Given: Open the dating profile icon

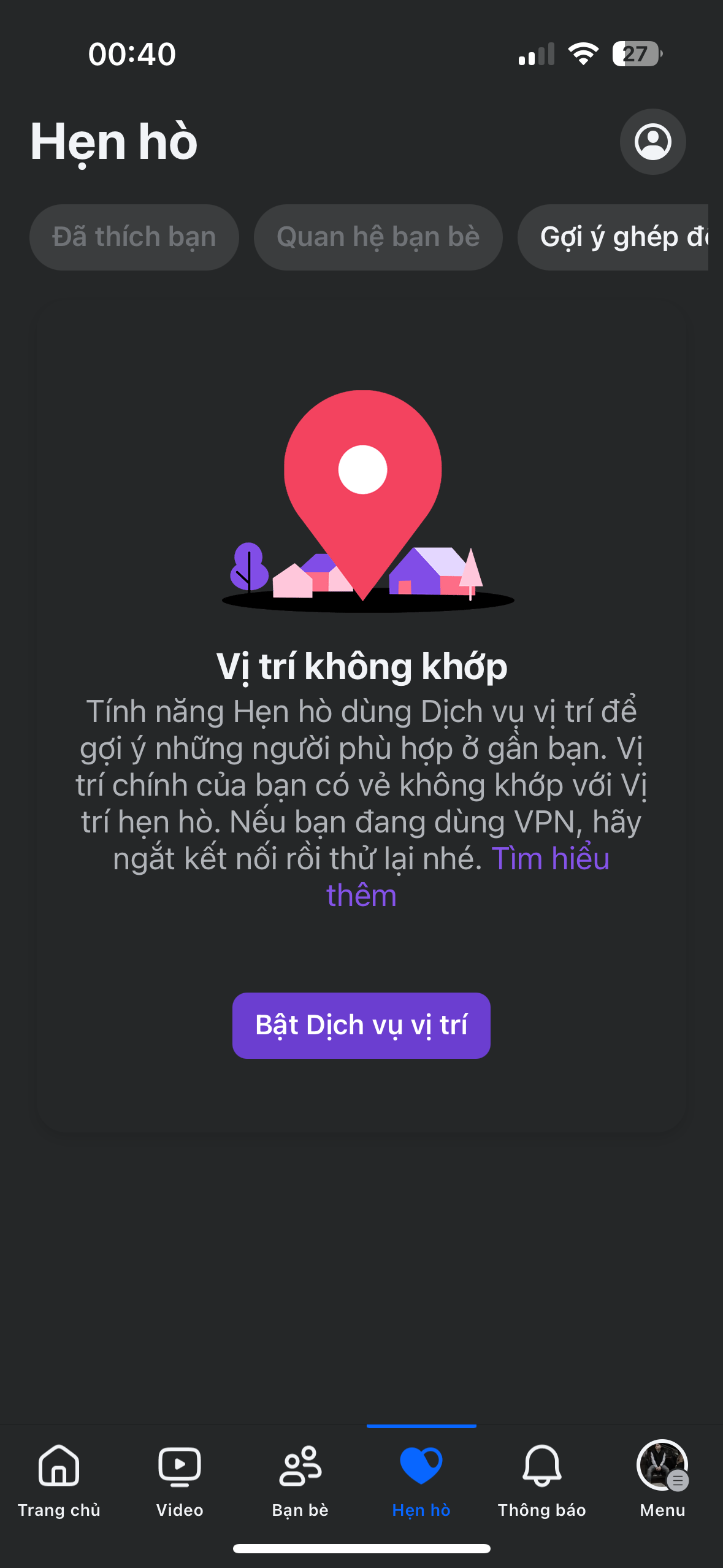Looking at the screenshot, I should (652, 142).
